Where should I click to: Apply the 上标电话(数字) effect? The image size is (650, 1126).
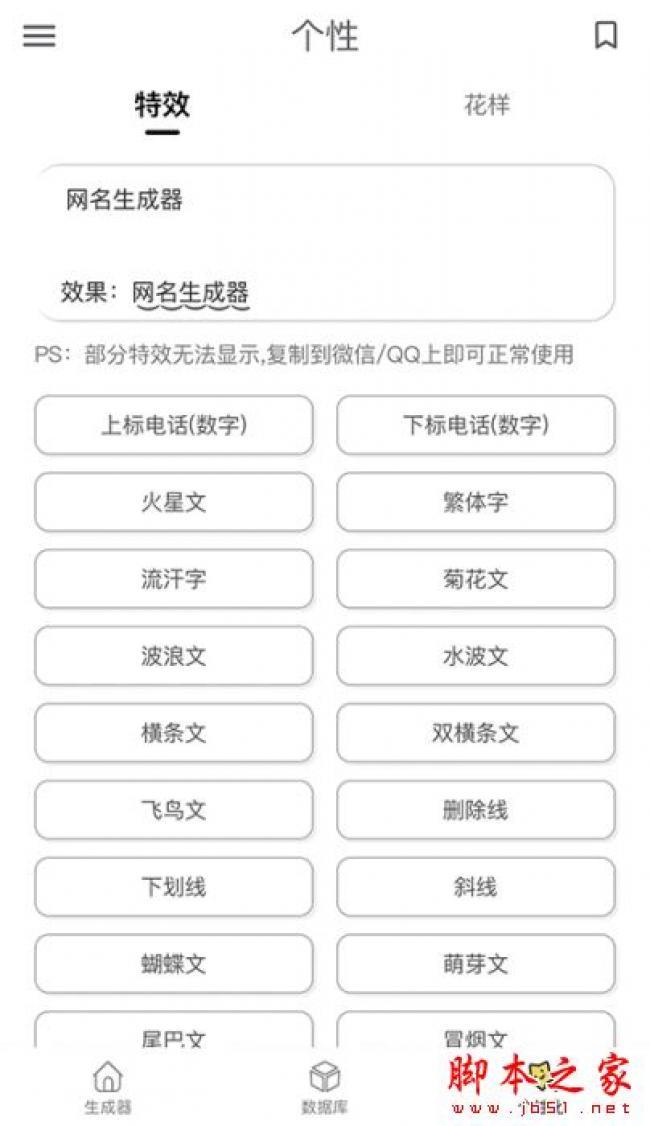(x=174, y=425)
